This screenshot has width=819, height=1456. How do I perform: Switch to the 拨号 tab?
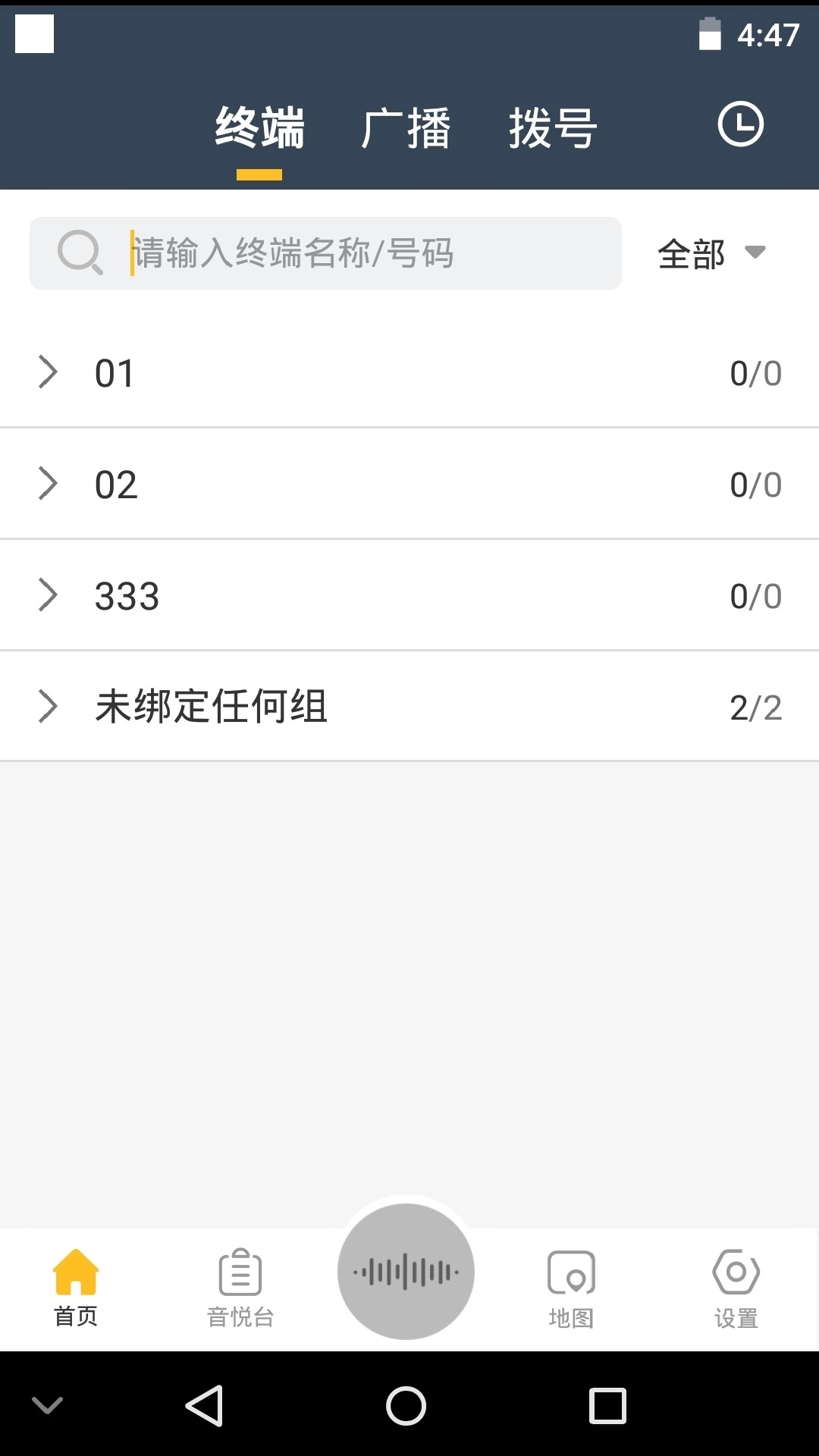(553, 128)
